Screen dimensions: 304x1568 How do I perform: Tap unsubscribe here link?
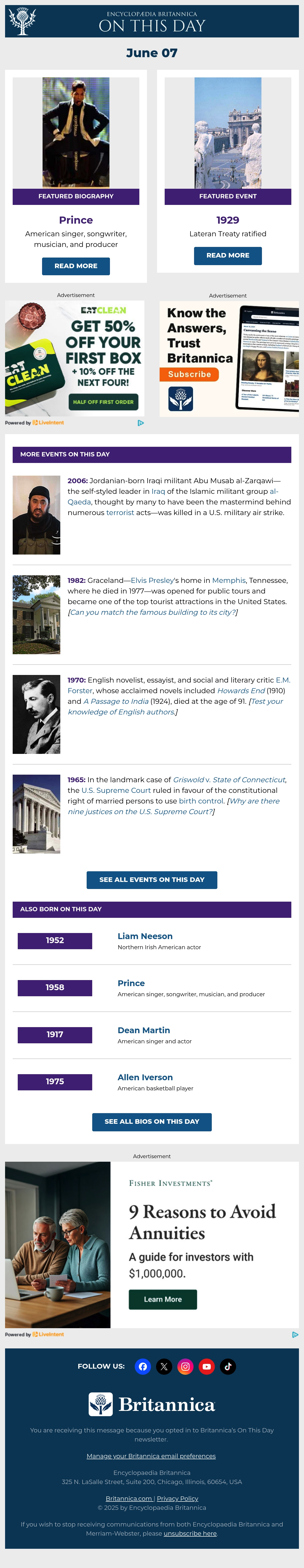190,1533
